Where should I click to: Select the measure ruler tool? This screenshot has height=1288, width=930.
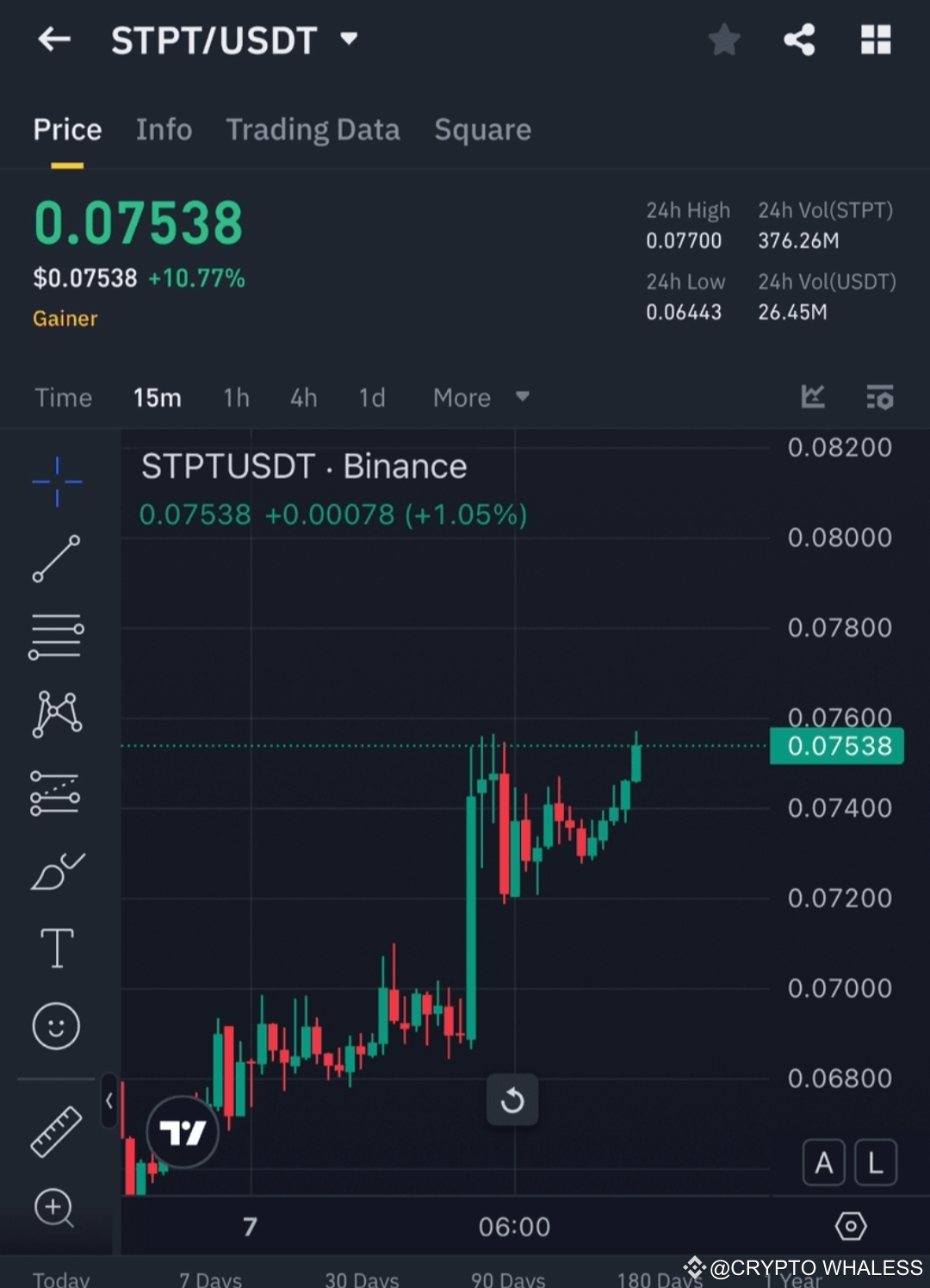tap(56, 1131)
